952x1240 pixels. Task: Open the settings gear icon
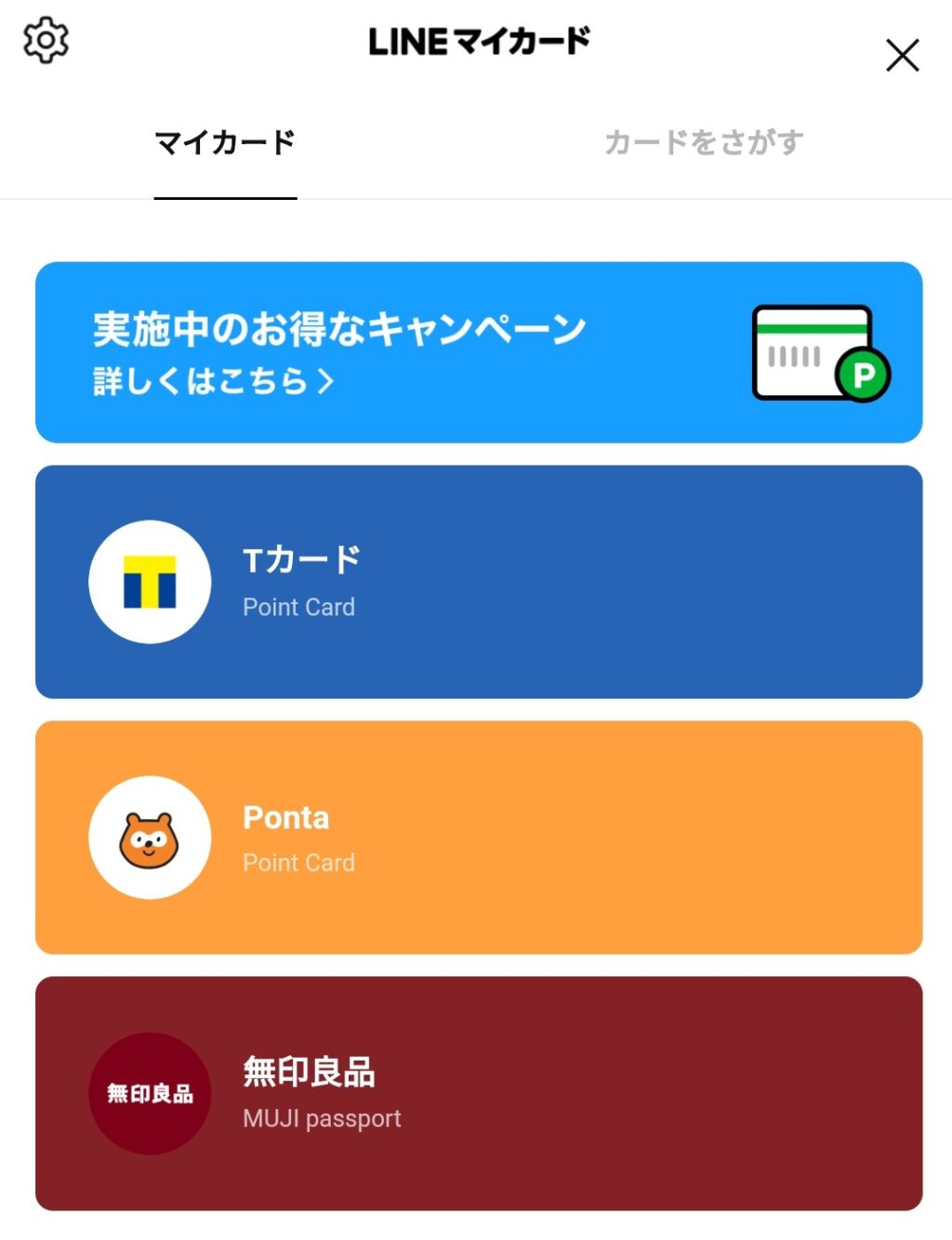(x=46, y=41)
